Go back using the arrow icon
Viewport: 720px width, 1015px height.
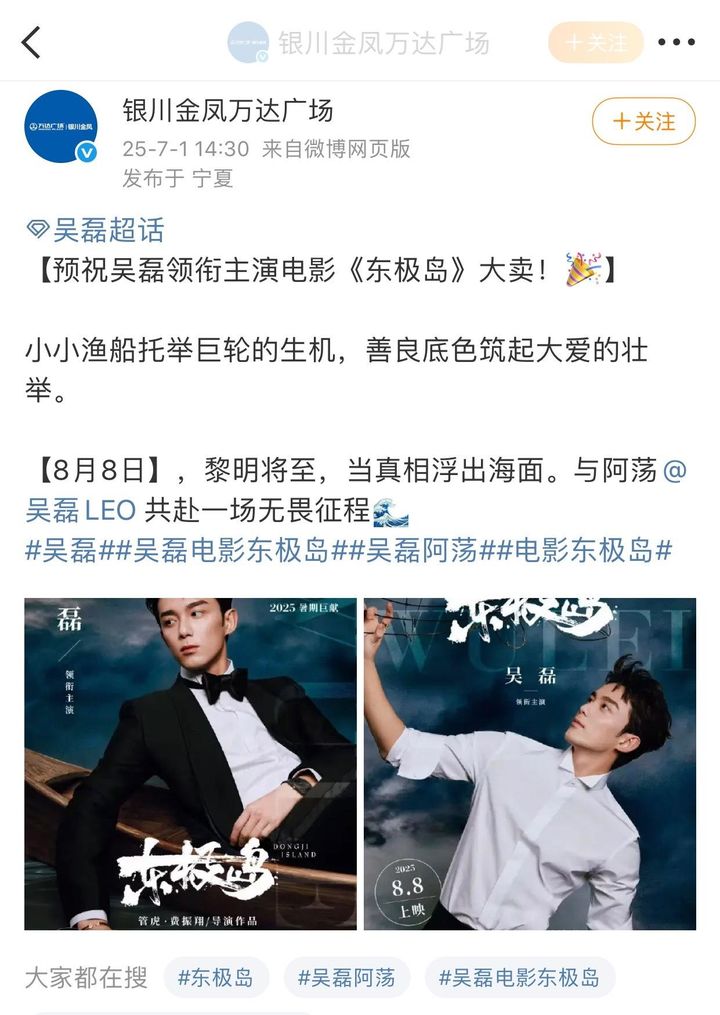[x=32, y=43]
